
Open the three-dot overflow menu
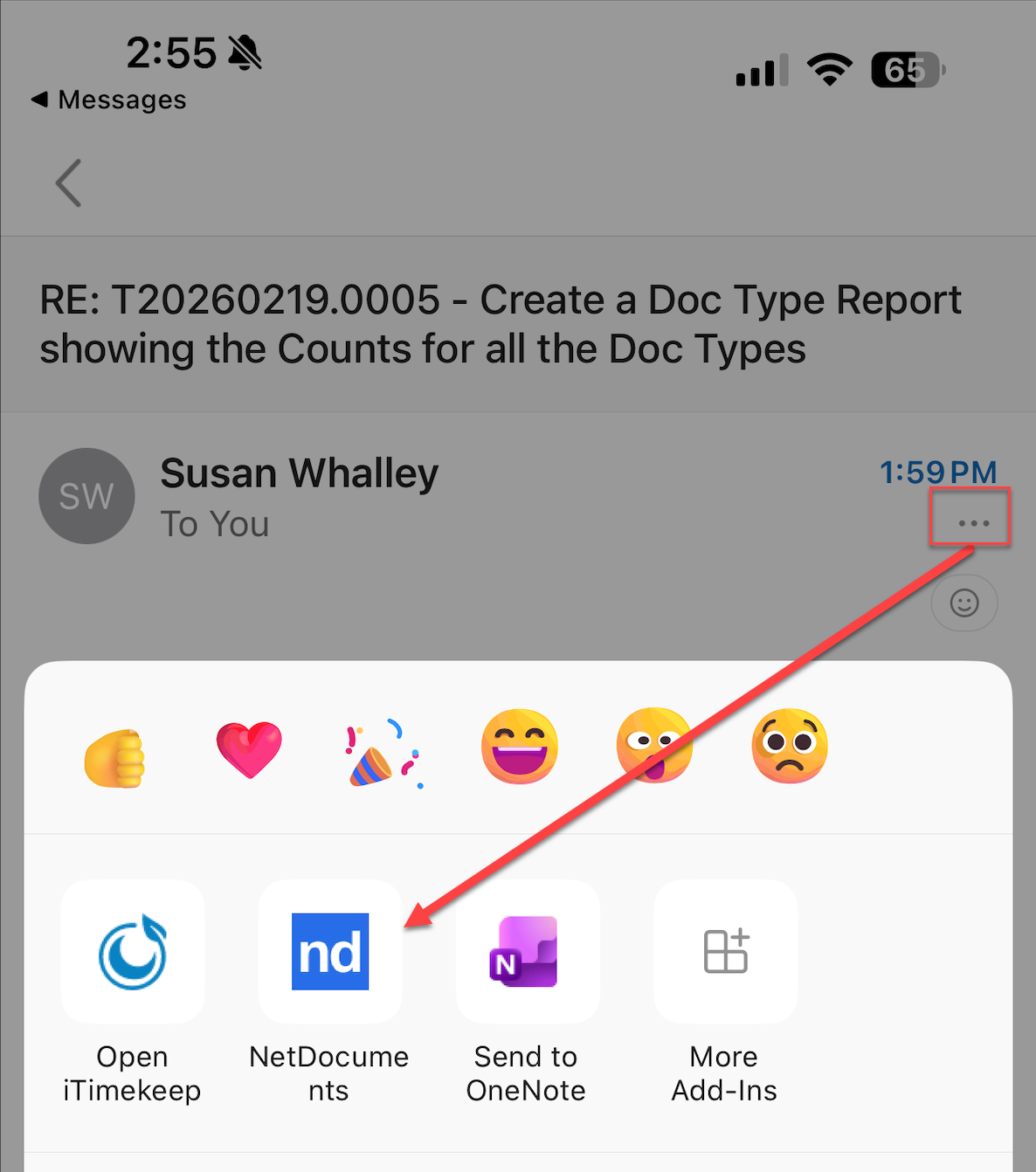click(972, 522)
